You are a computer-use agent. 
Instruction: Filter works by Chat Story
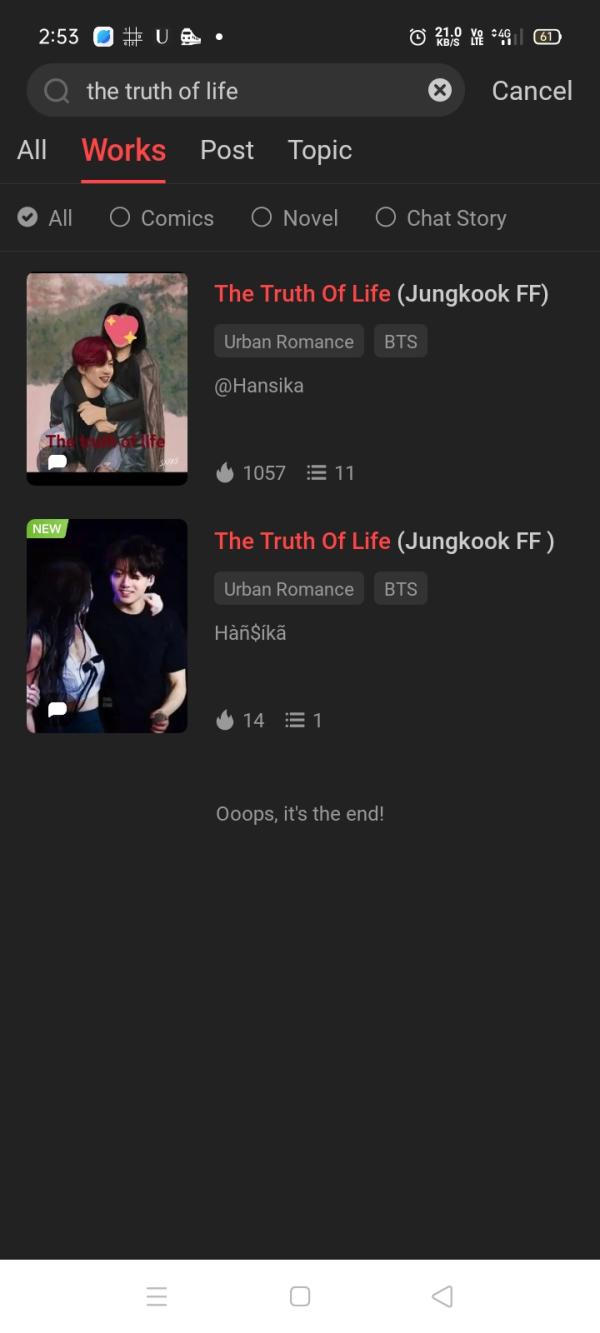(x=441, y=218)
